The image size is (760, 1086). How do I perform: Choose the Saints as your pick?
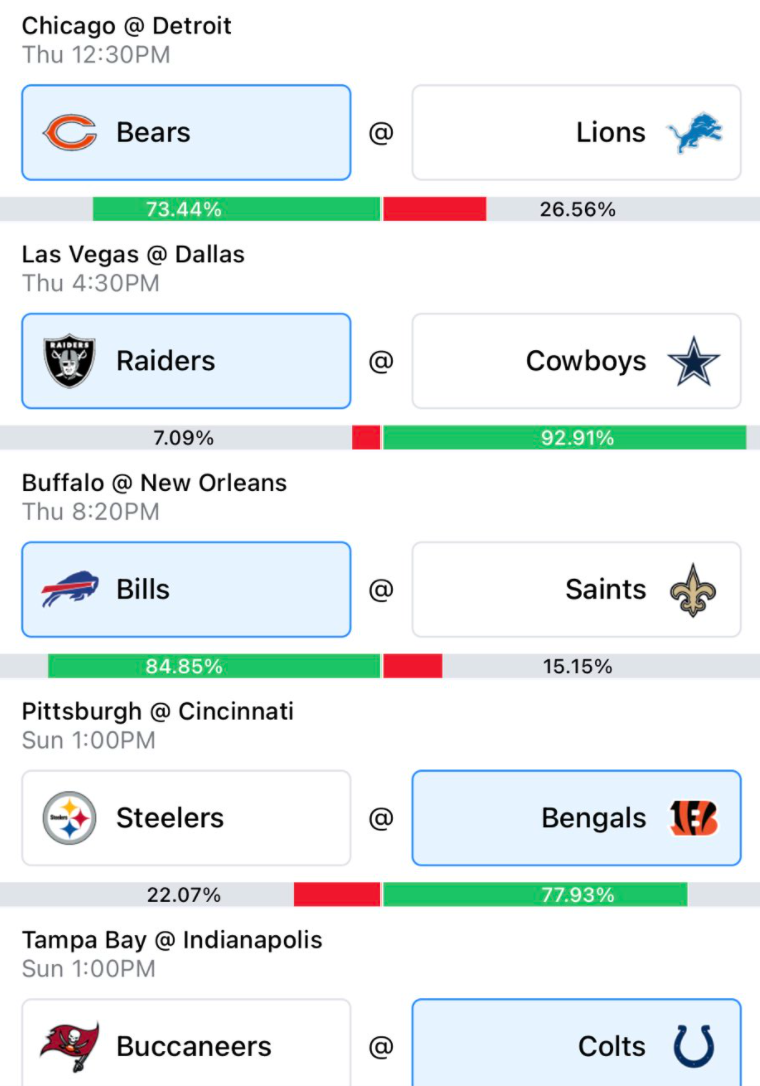576,589
